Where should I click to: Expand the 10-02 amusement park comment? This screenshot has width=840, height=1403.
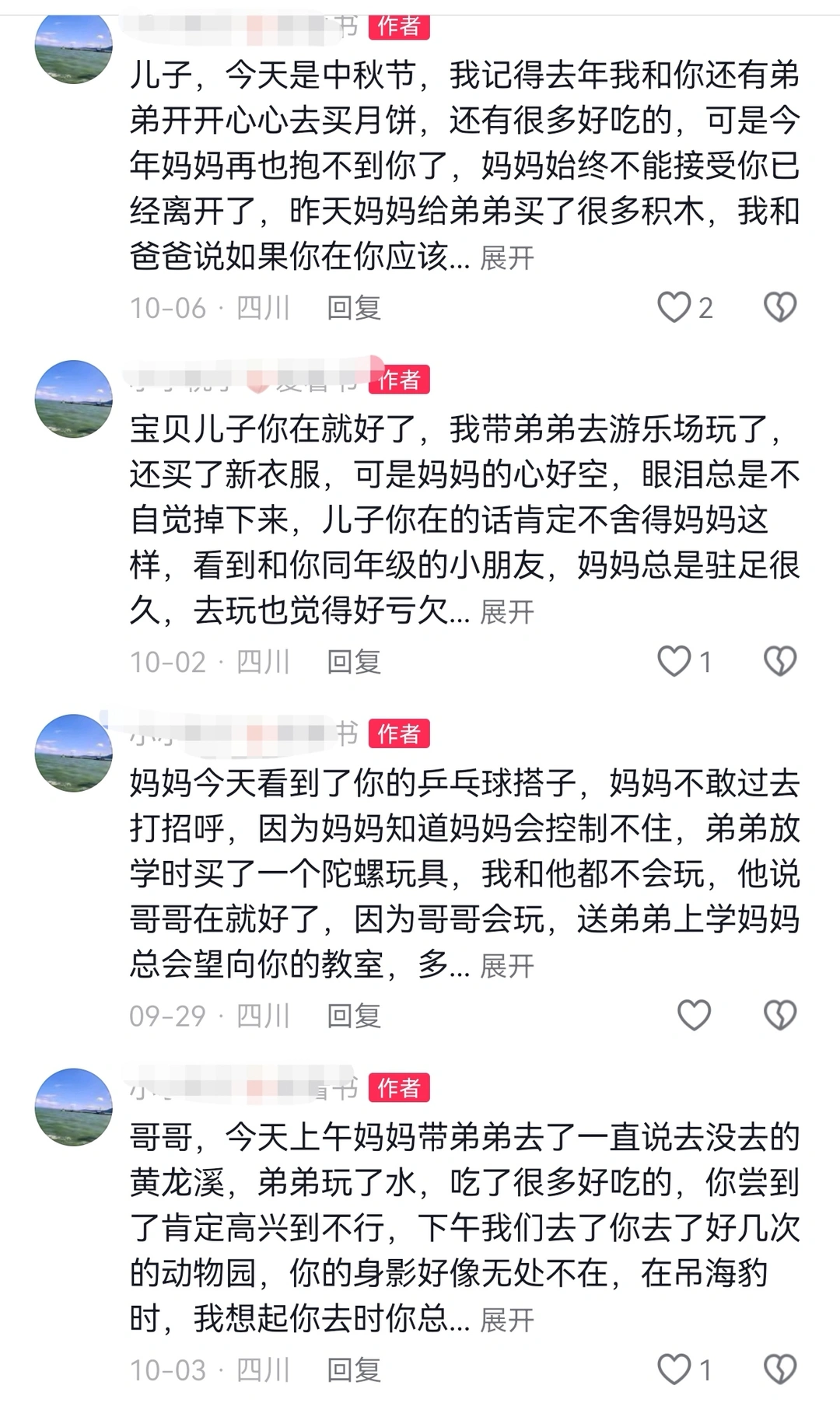(506, 612)
